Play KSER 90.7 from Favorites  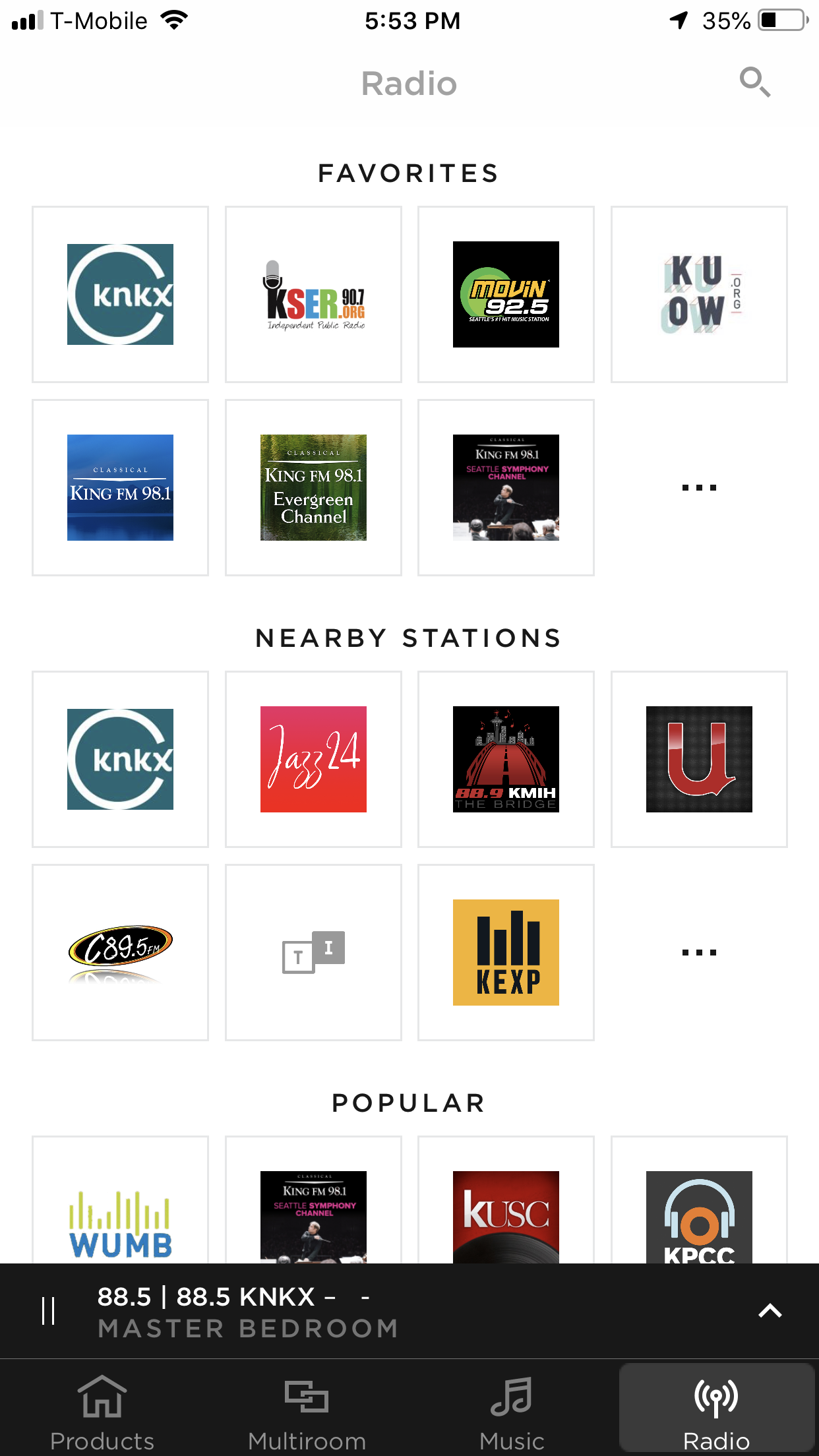[313, 294]
